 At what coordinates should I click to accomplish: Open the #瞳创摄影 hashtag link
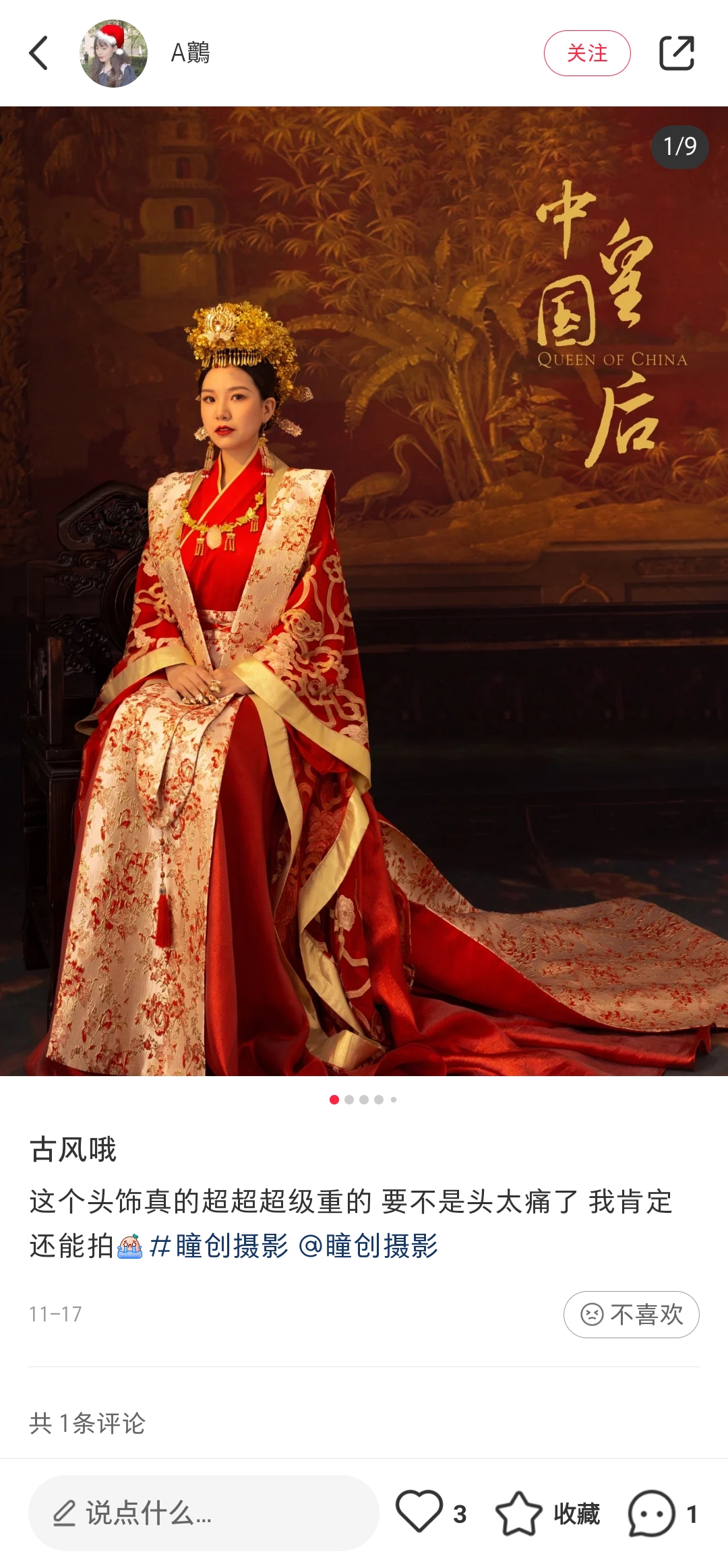point(219,1246)
